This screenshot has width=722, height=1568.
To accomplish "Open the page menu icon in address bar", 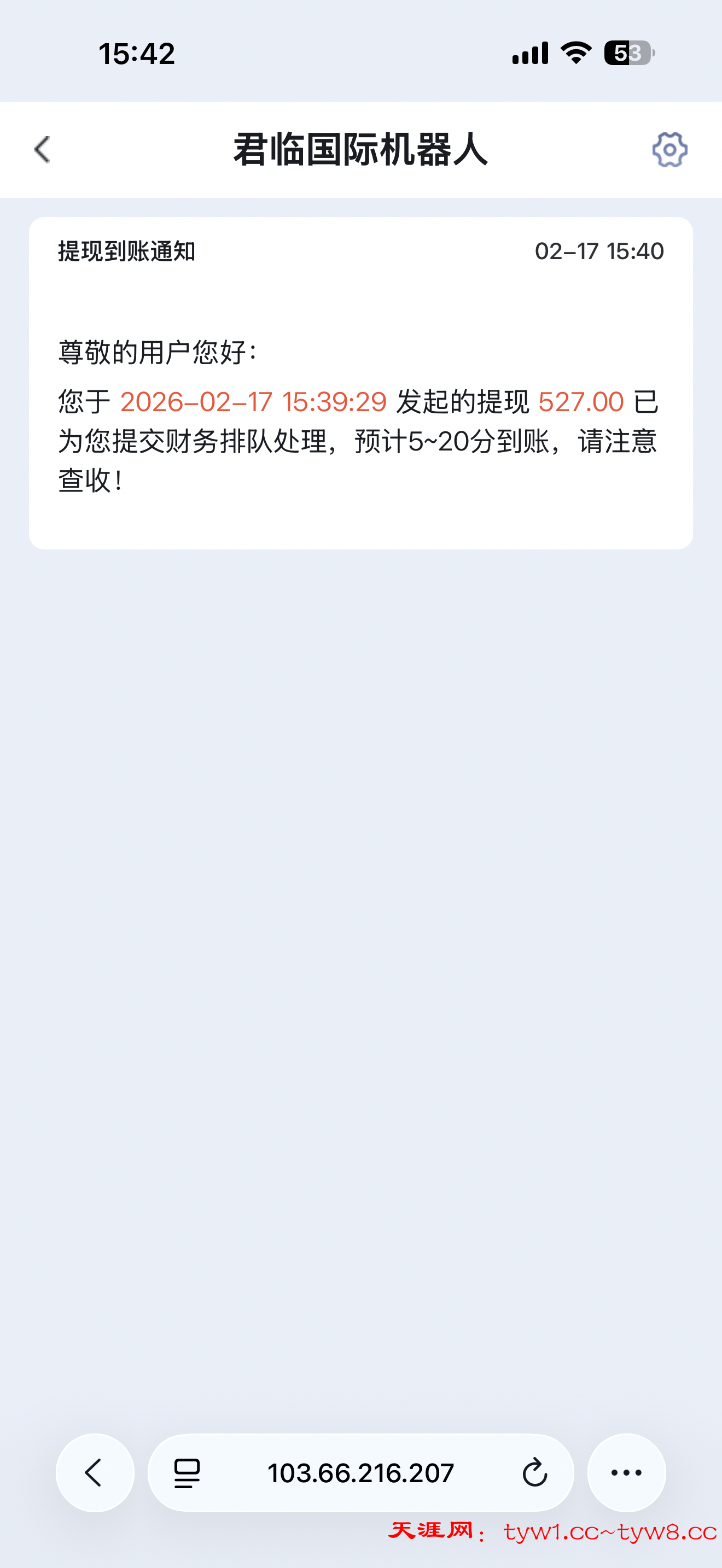I will (187, 1473).
